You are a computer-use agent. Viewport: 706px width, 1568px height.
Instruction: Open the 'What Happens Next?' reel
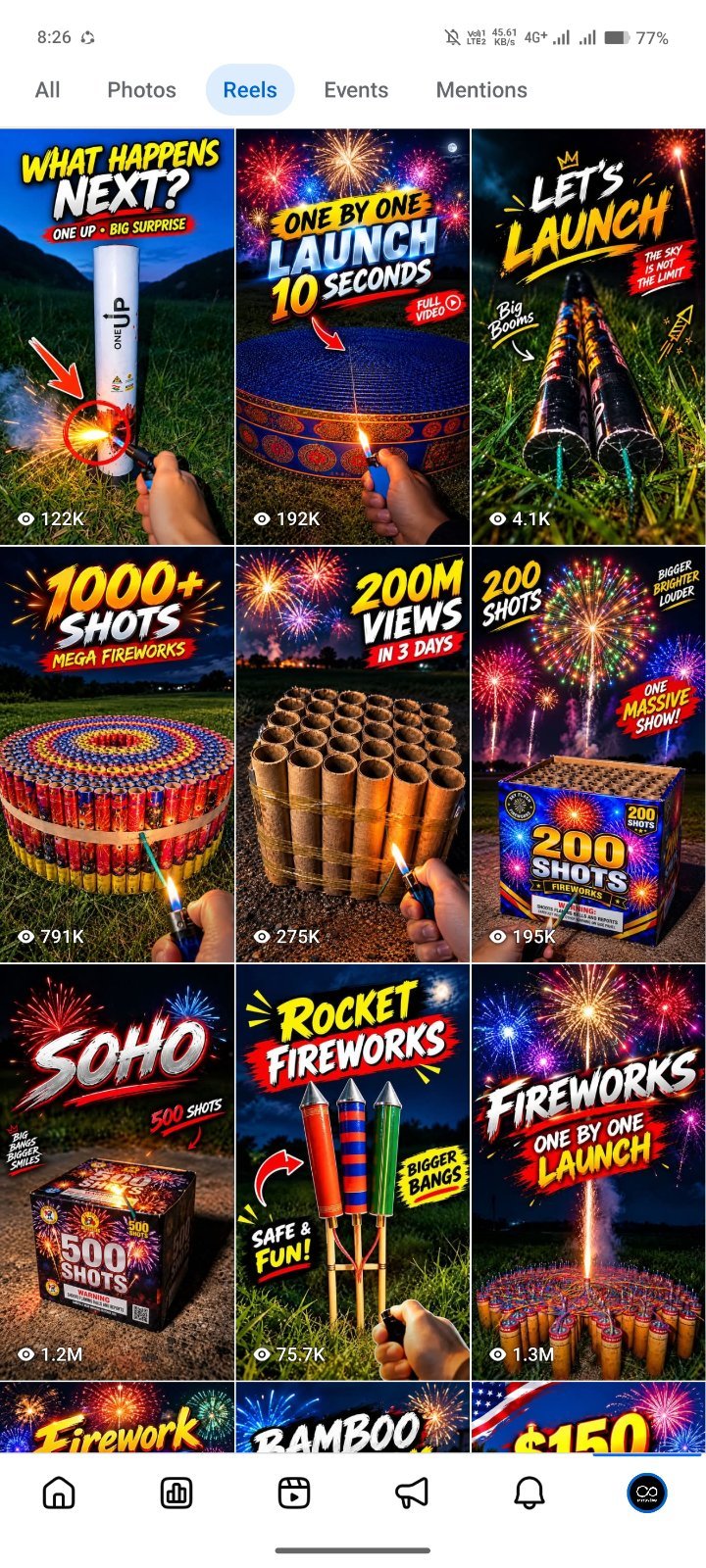117,336
